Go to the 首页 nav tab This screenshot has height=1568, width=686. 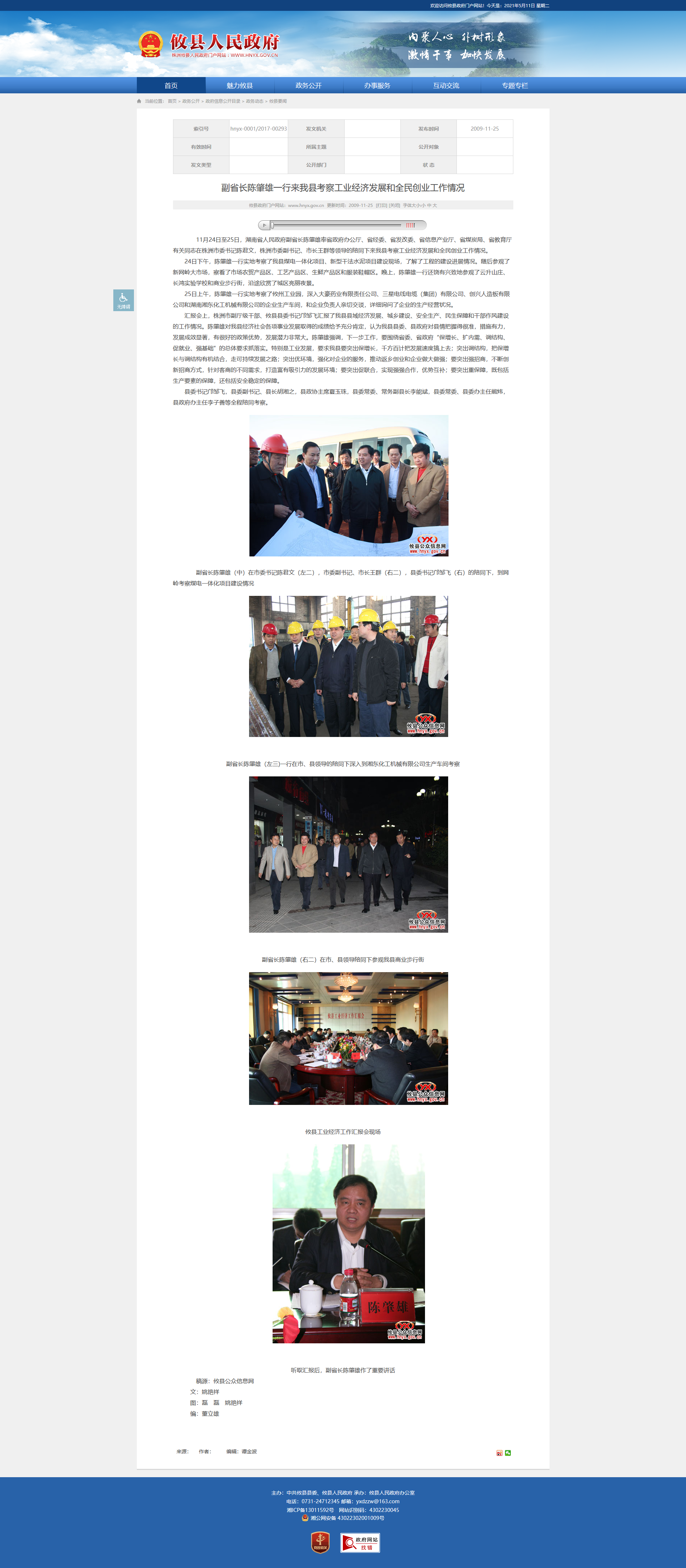pos(171,85)
